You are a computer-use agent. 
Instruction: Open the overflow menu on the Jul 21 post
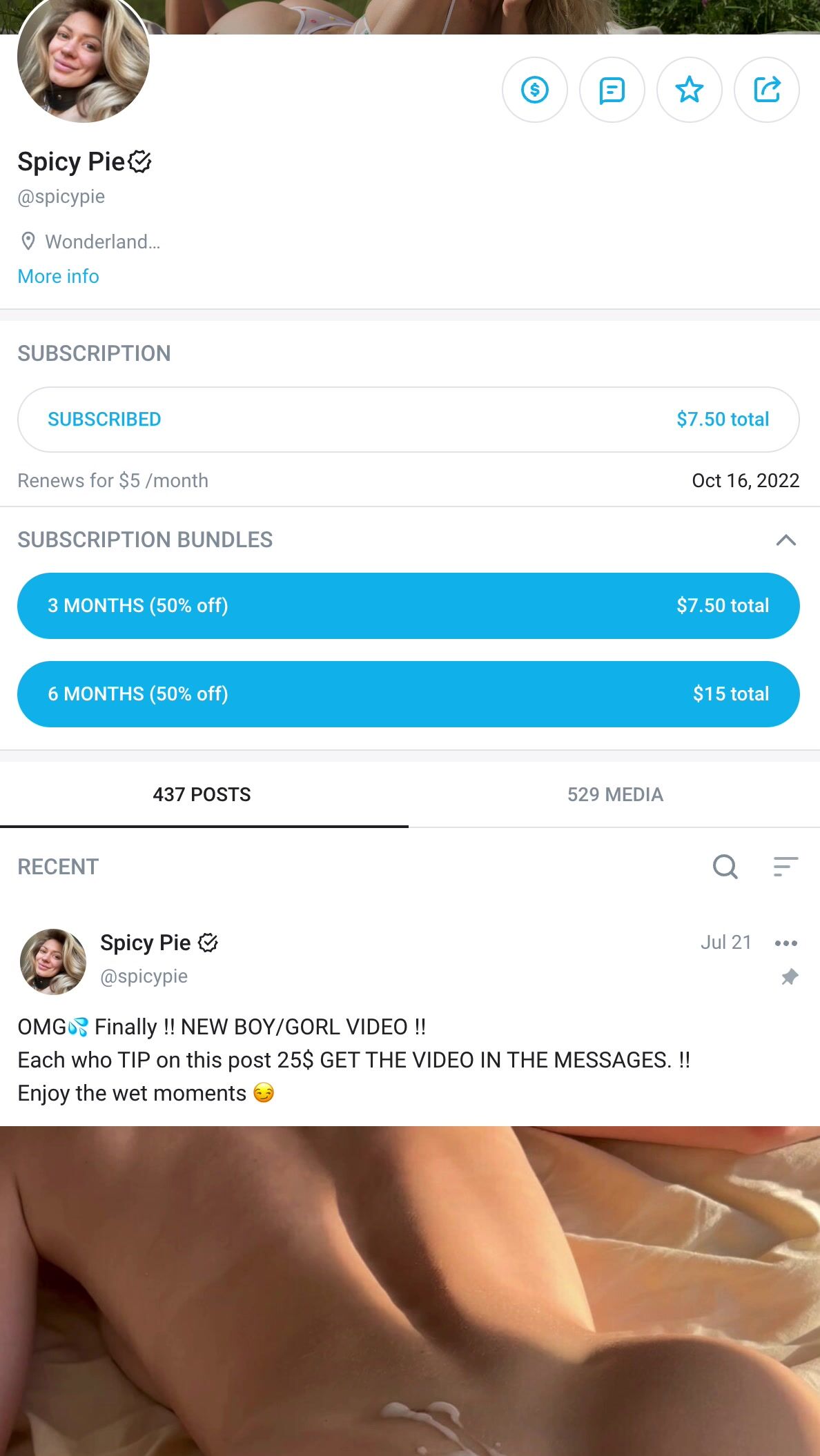[786, 943]
